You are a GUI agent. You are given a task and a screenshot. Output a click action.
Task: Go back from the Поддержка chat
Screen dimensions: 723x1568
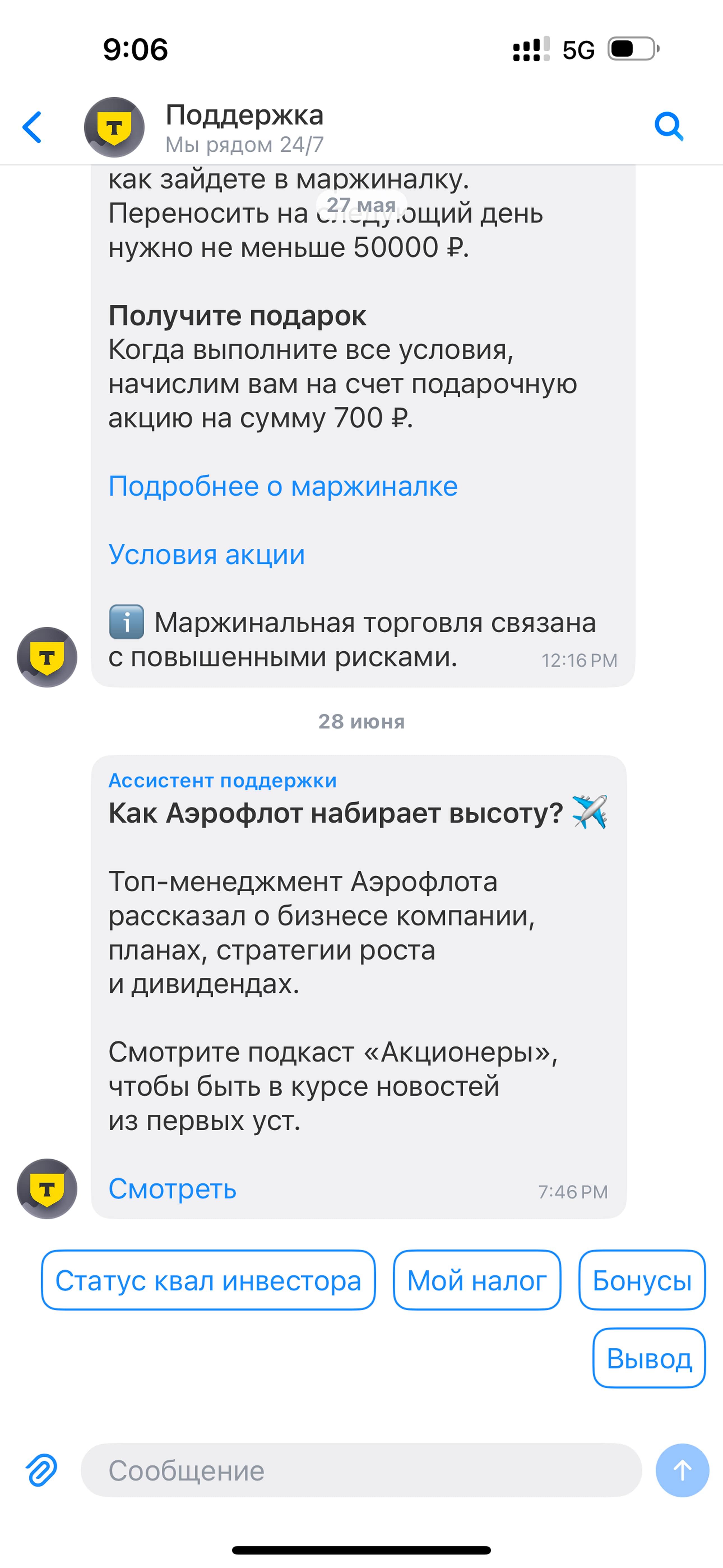pyautogui.click(x=32, y=127)
